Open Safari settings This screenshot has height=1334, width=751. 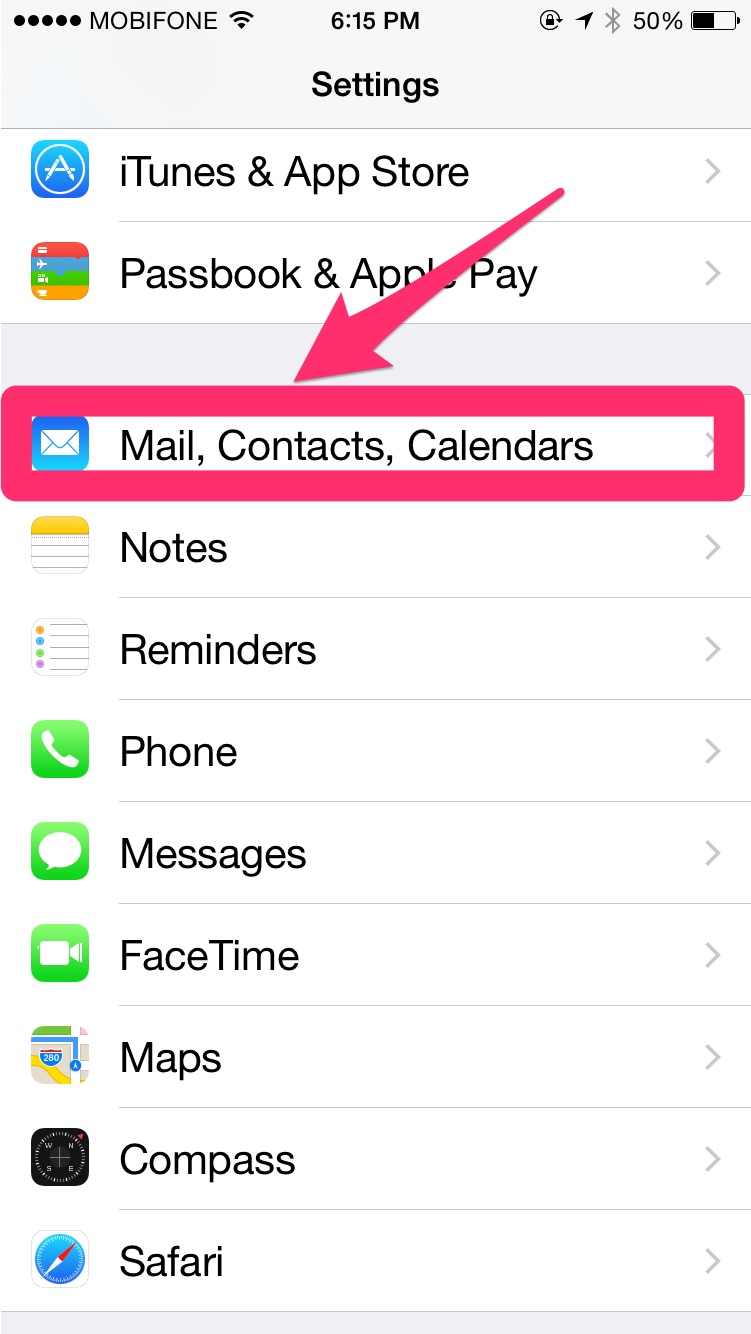pyautogui.click(x=171, y=1262)
